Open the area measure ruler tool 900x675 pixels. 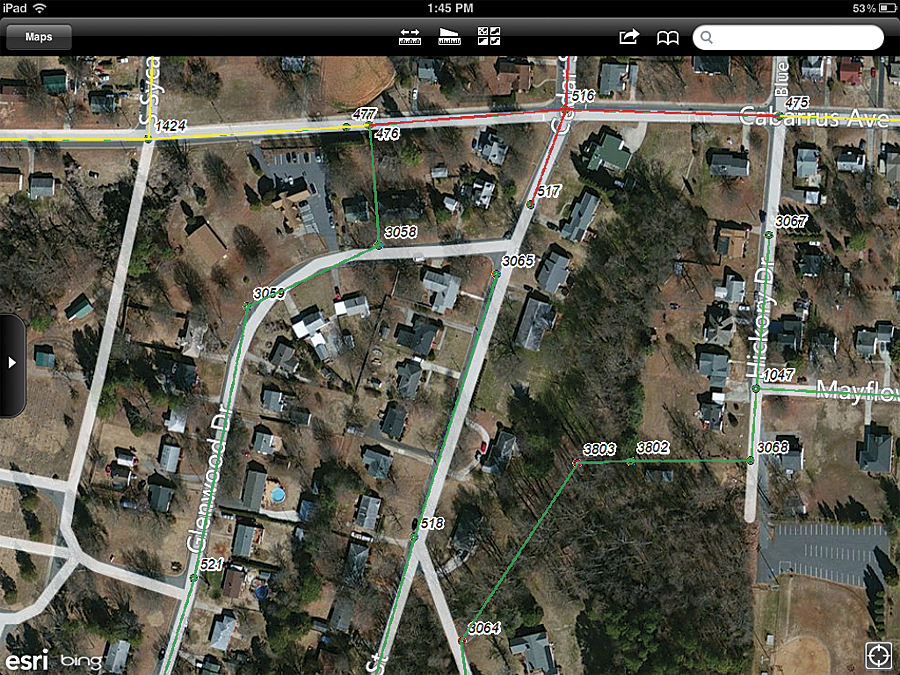[x=449, y=37]
